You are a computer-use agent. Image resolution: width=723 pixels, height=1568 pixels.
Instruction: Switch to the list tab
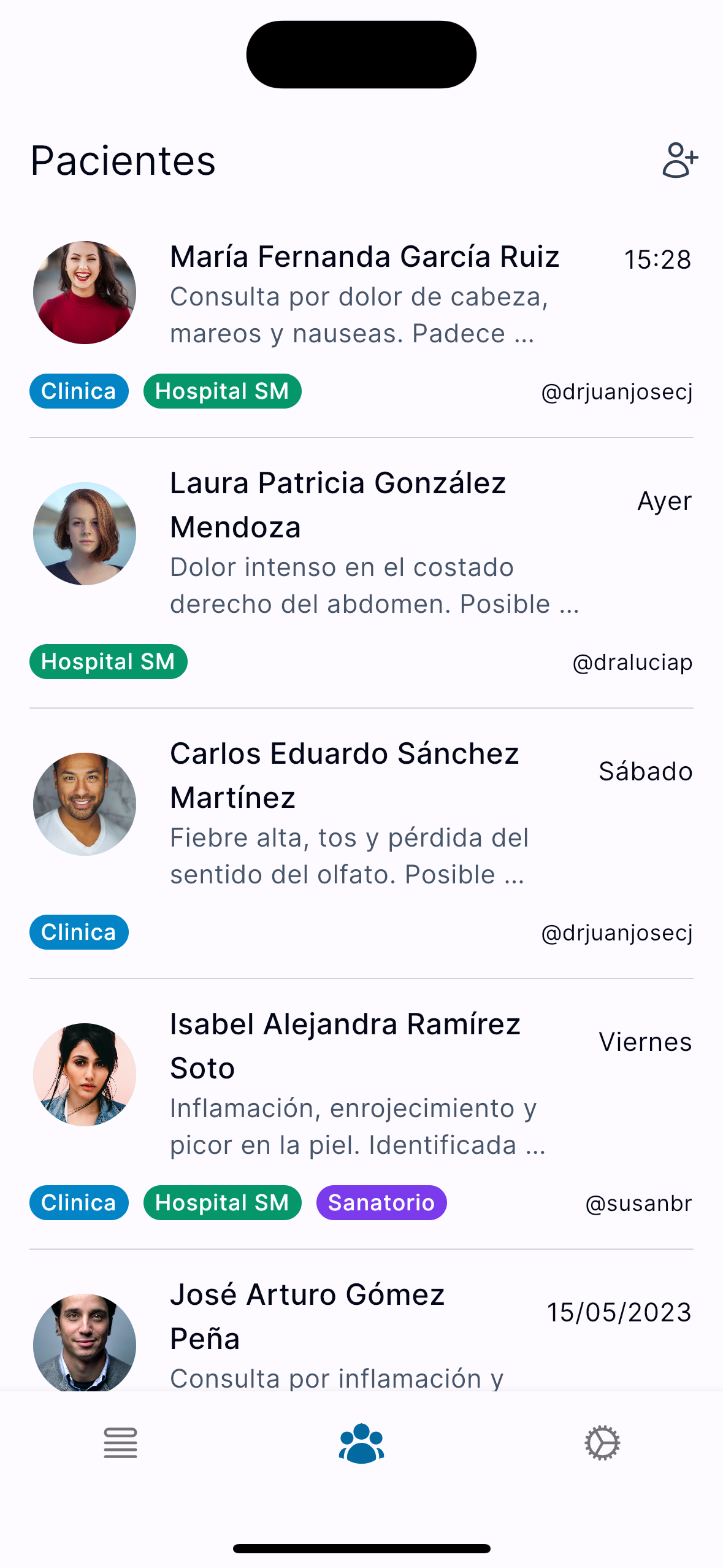(120, 1443)
